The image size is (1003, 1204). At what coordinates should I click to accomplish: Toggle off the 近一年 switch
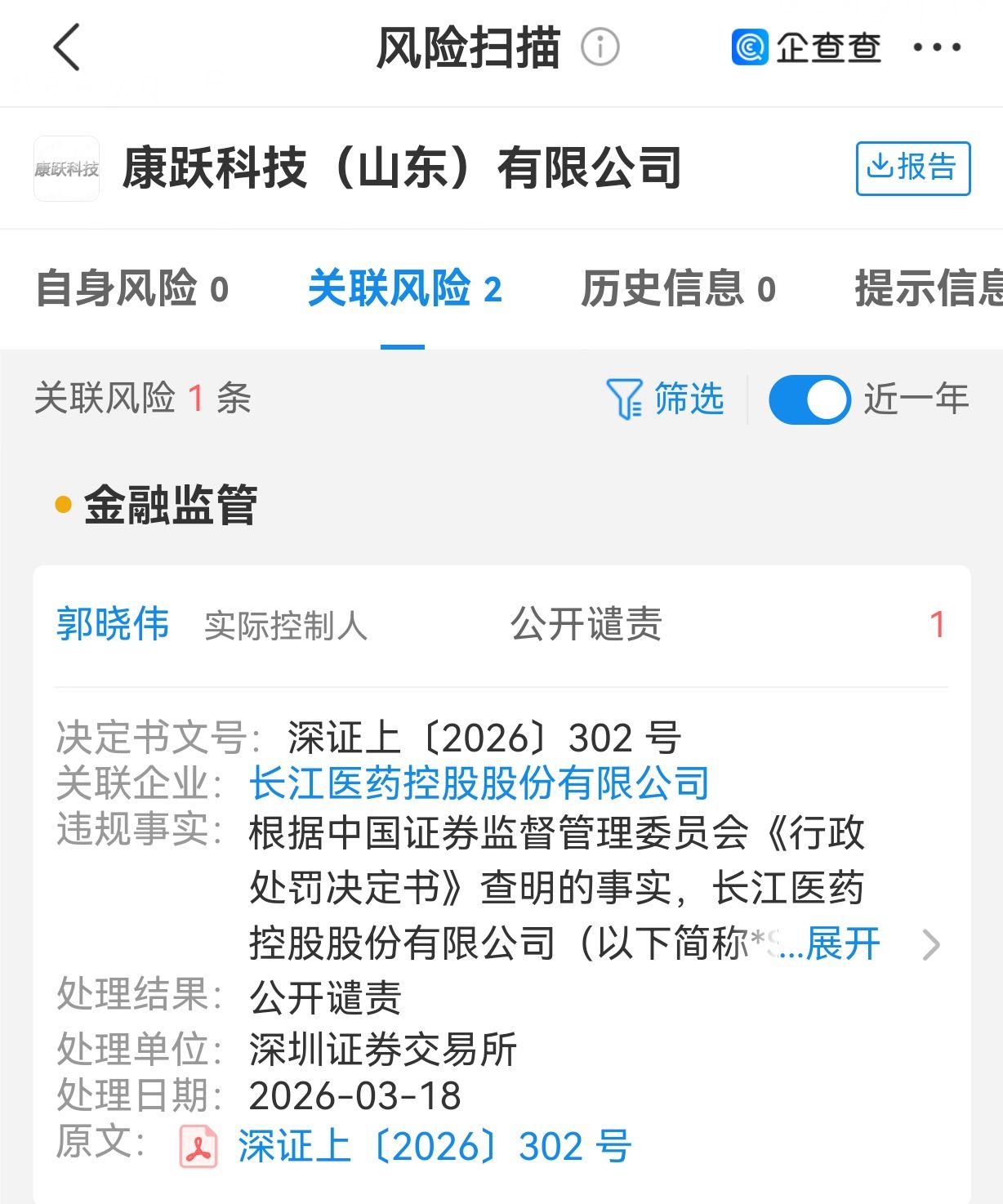pos(809,399)
